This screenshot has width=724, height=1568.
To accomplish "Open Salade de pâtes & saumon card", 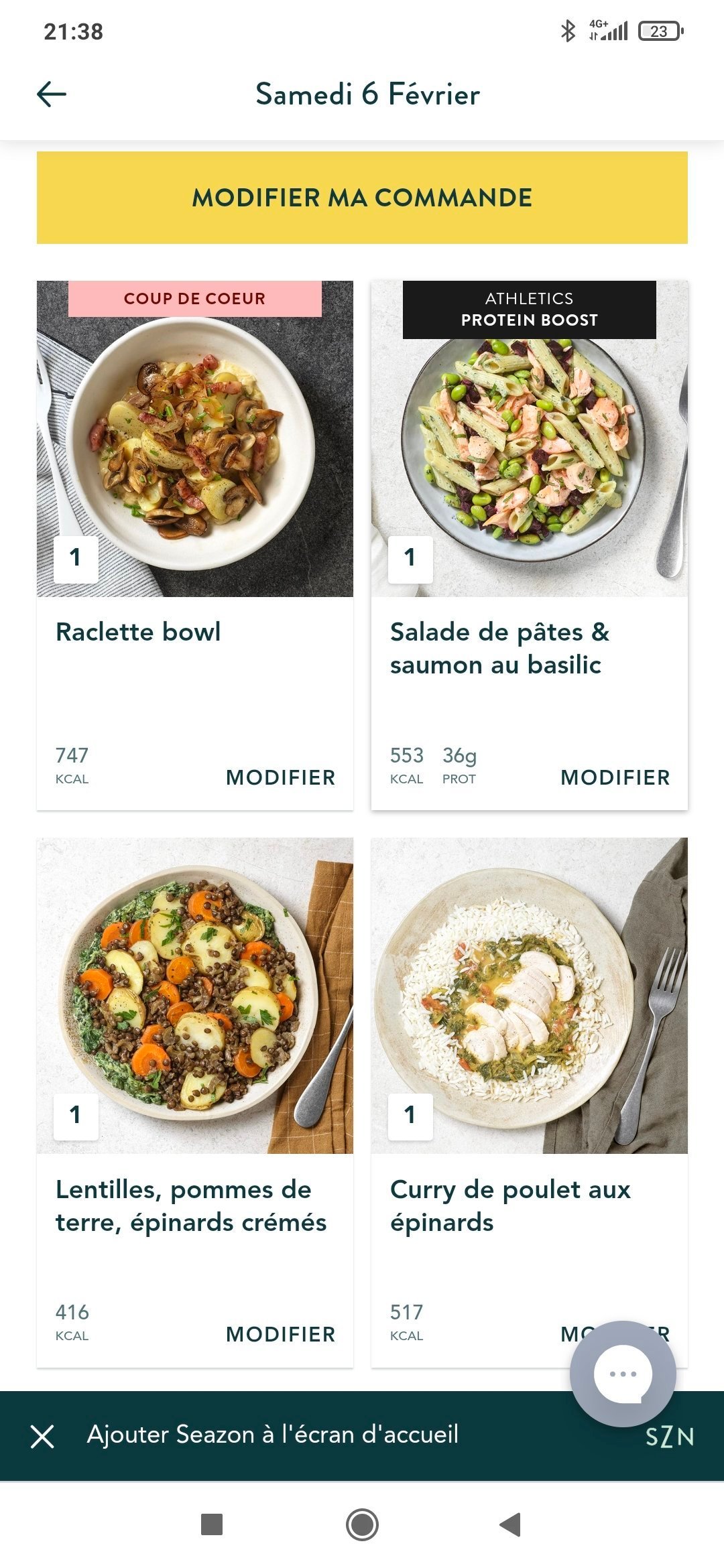I will [529, 439].
